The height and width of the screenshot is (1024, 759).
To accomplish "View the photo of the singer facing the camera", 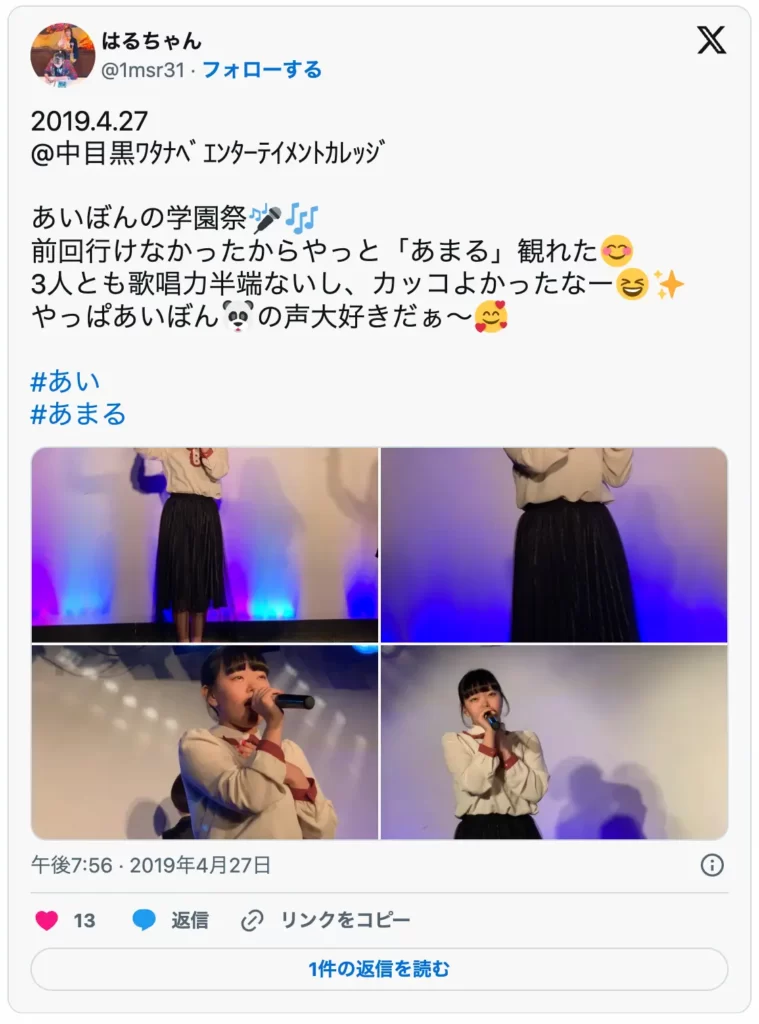I will pyautogui.click(x=554, y=742).
